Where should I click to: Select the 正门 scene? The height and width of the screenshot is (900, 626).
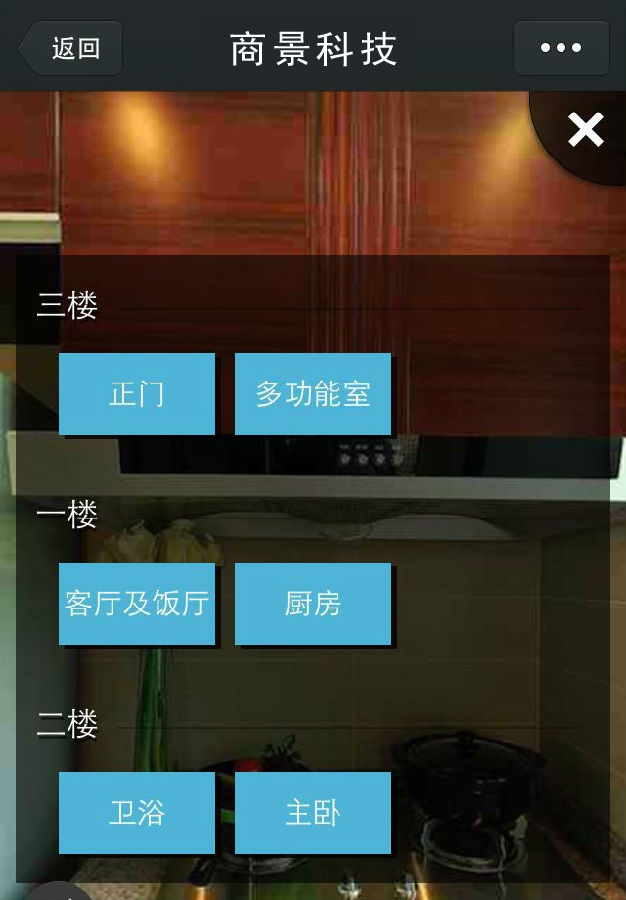(x=137, y=394)
